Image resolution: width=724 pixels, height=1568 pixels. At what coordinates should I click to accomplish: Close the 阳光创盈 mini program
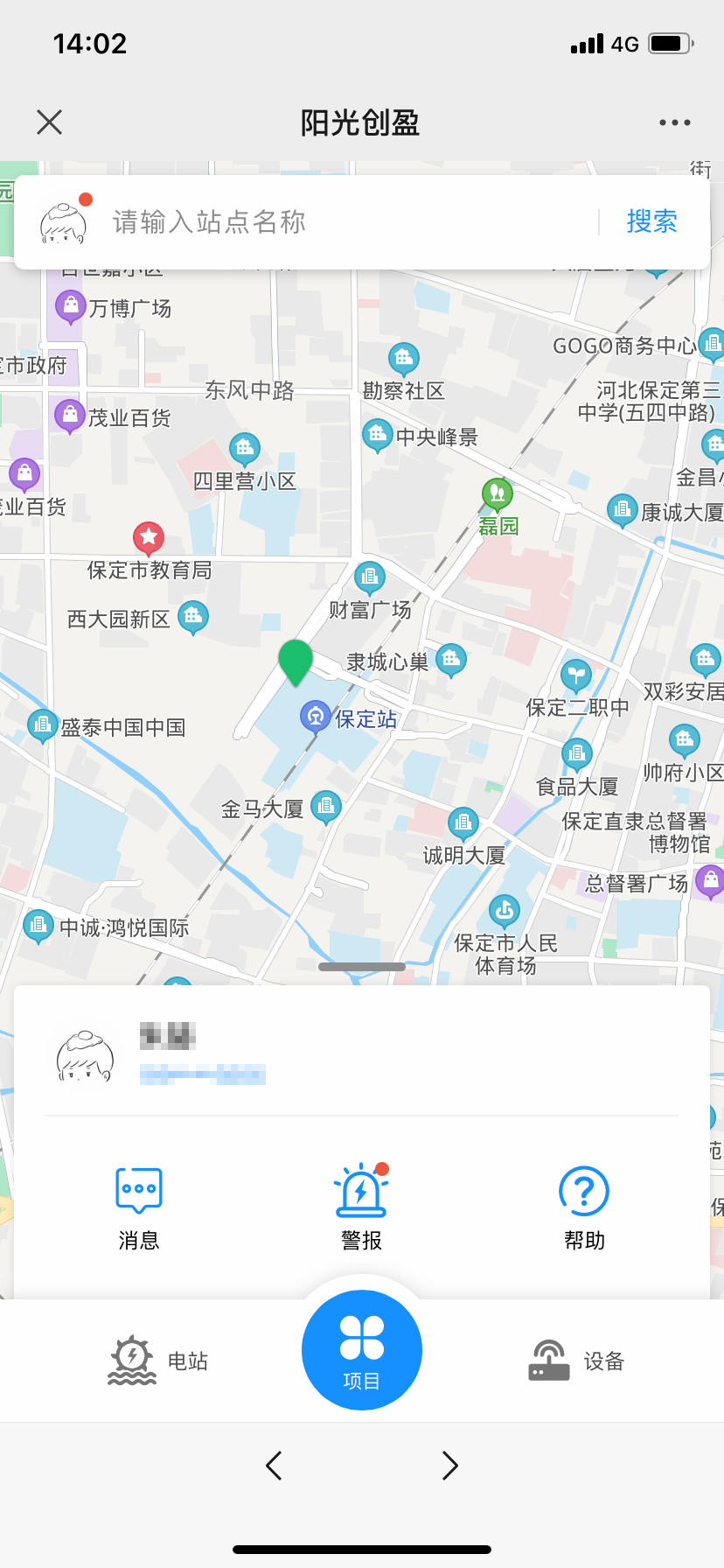click(x=50, y=122)
